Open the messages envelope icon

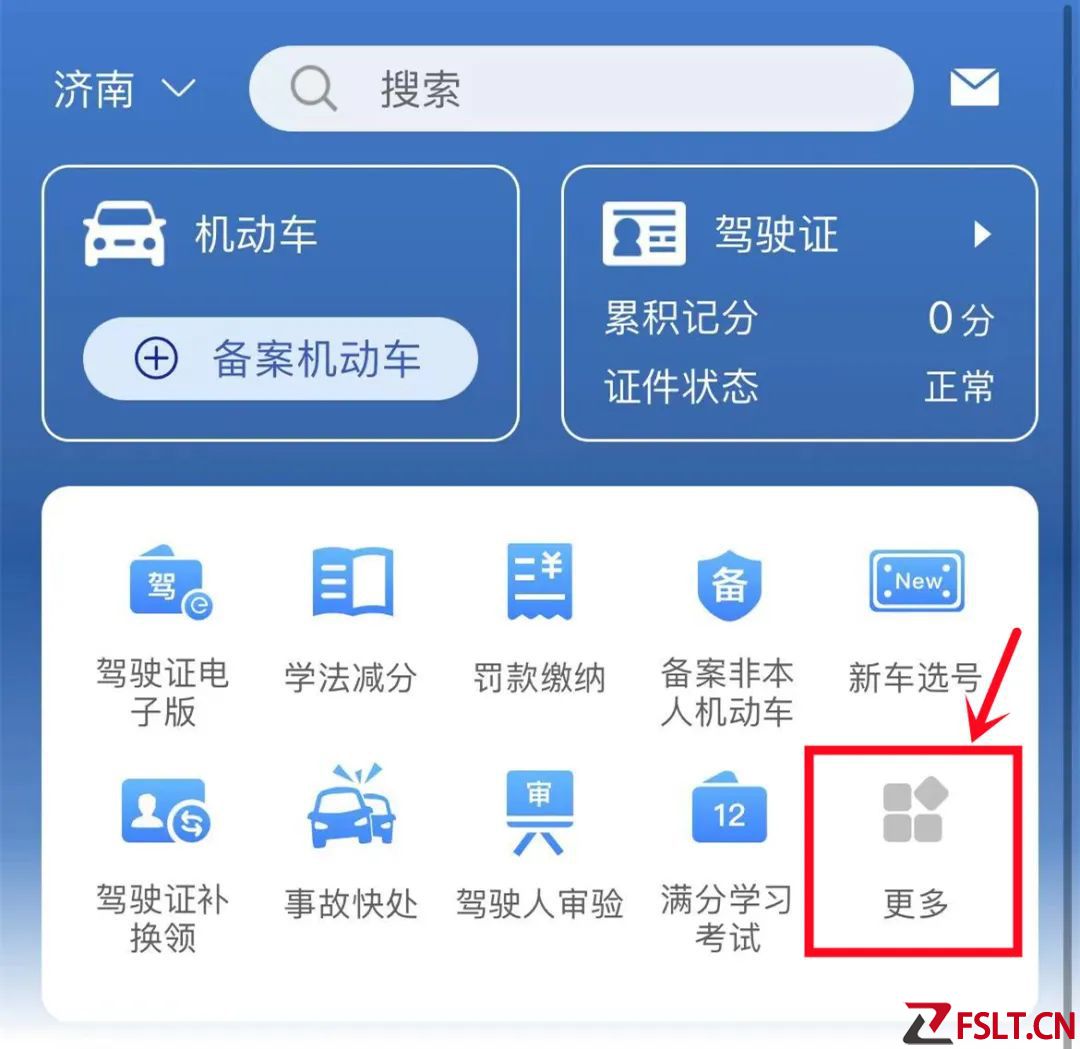click(974, 88)
